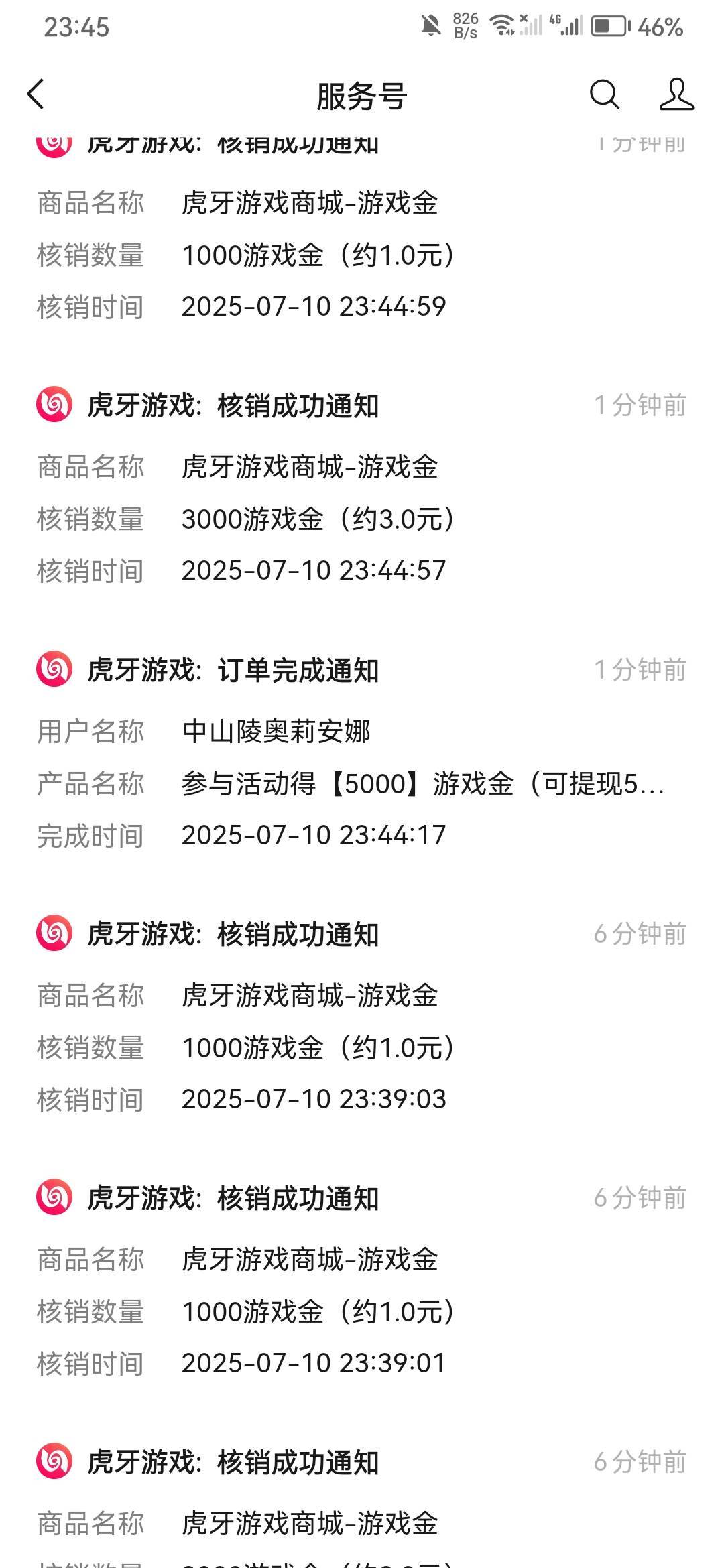Viewport: 724px width, 1568px height.
Task: Open the profile person icon
Action: tap(676, 94)
